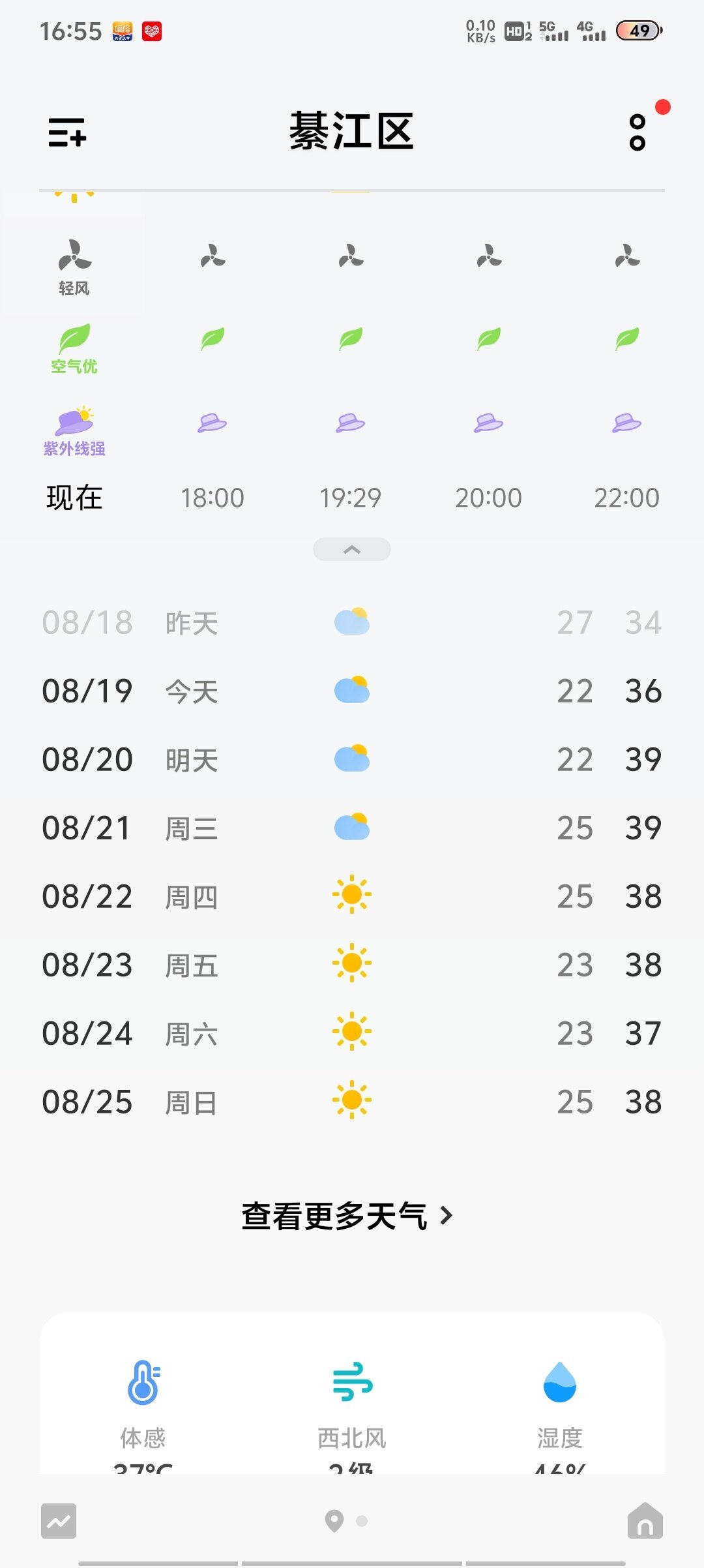Select the location pin page indicator
The height and width of the screenshot is (1568, 704).
pyautogui.click(x=334, y=1521)
